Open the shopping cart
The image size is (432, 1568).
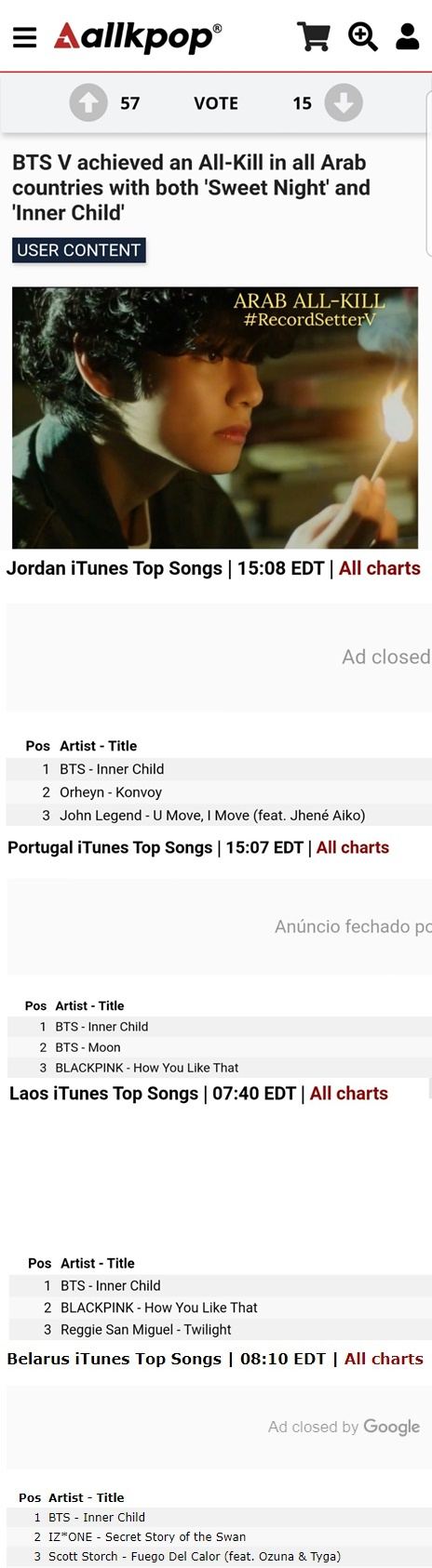(314, 36)
